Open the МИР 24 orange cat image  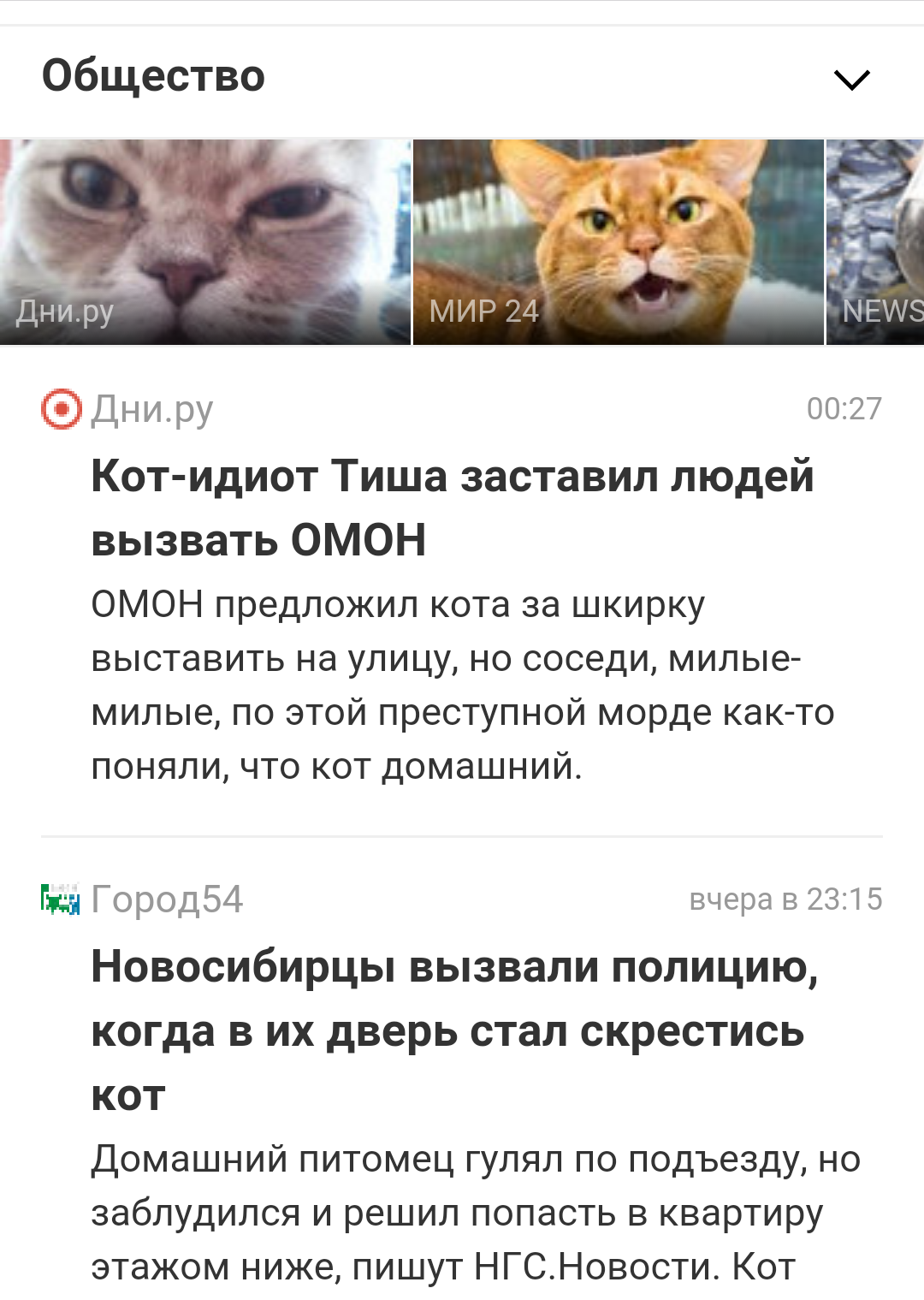click(x=618, y=242)
